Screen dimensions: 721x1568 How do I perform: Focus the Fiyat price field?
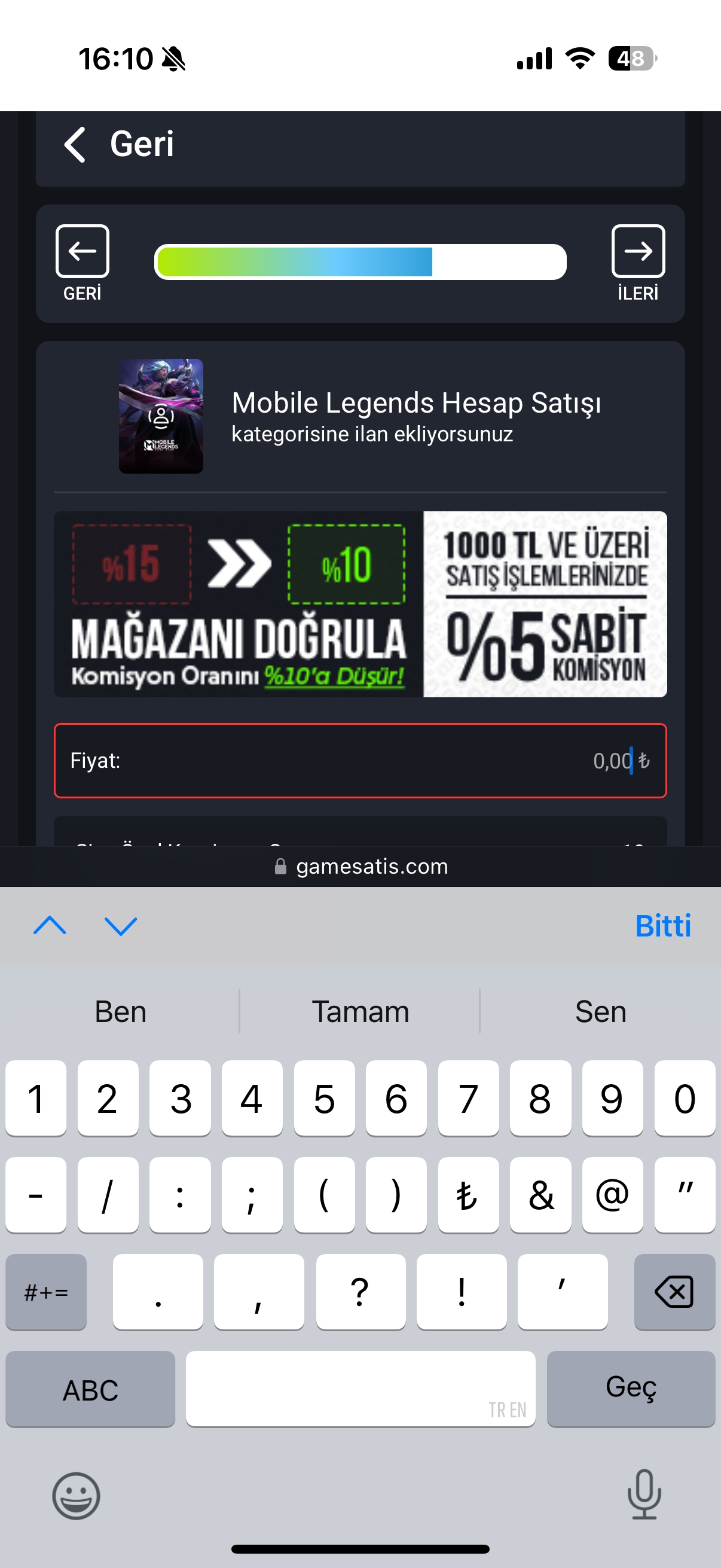coord(360,760)
